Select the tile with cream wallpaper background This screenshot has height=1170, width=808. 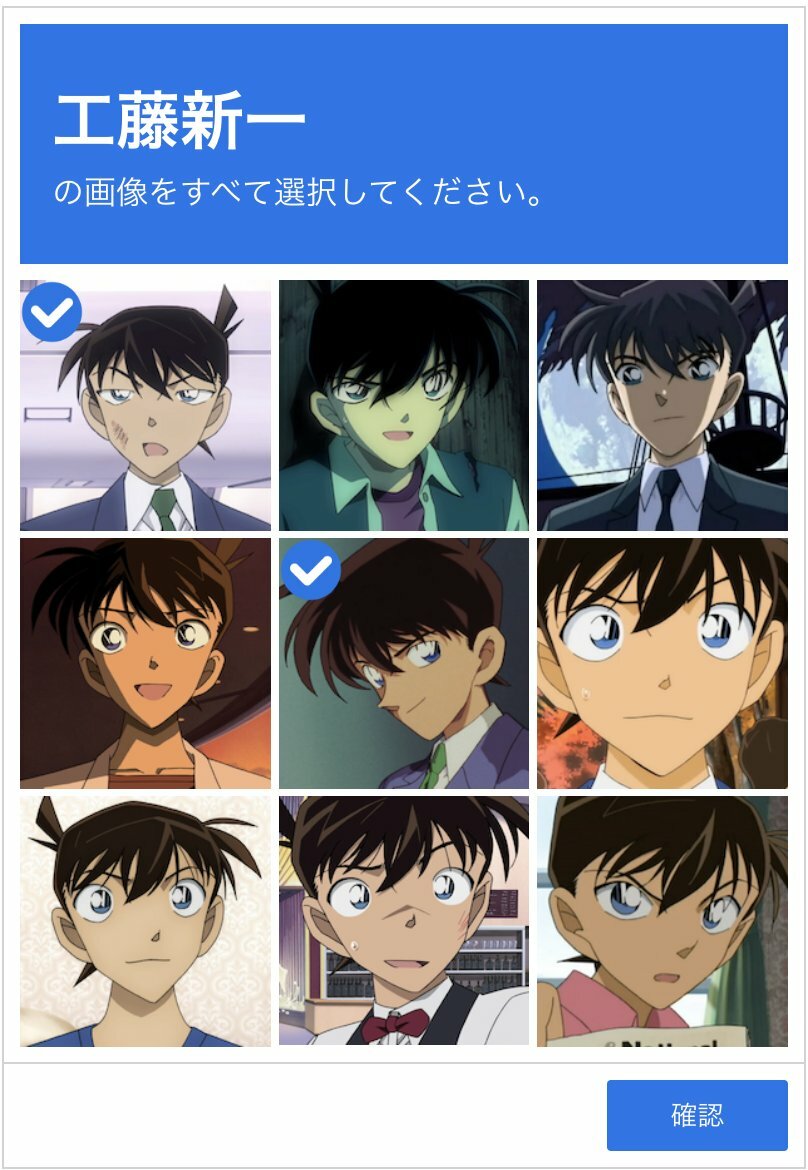point(145,921)
